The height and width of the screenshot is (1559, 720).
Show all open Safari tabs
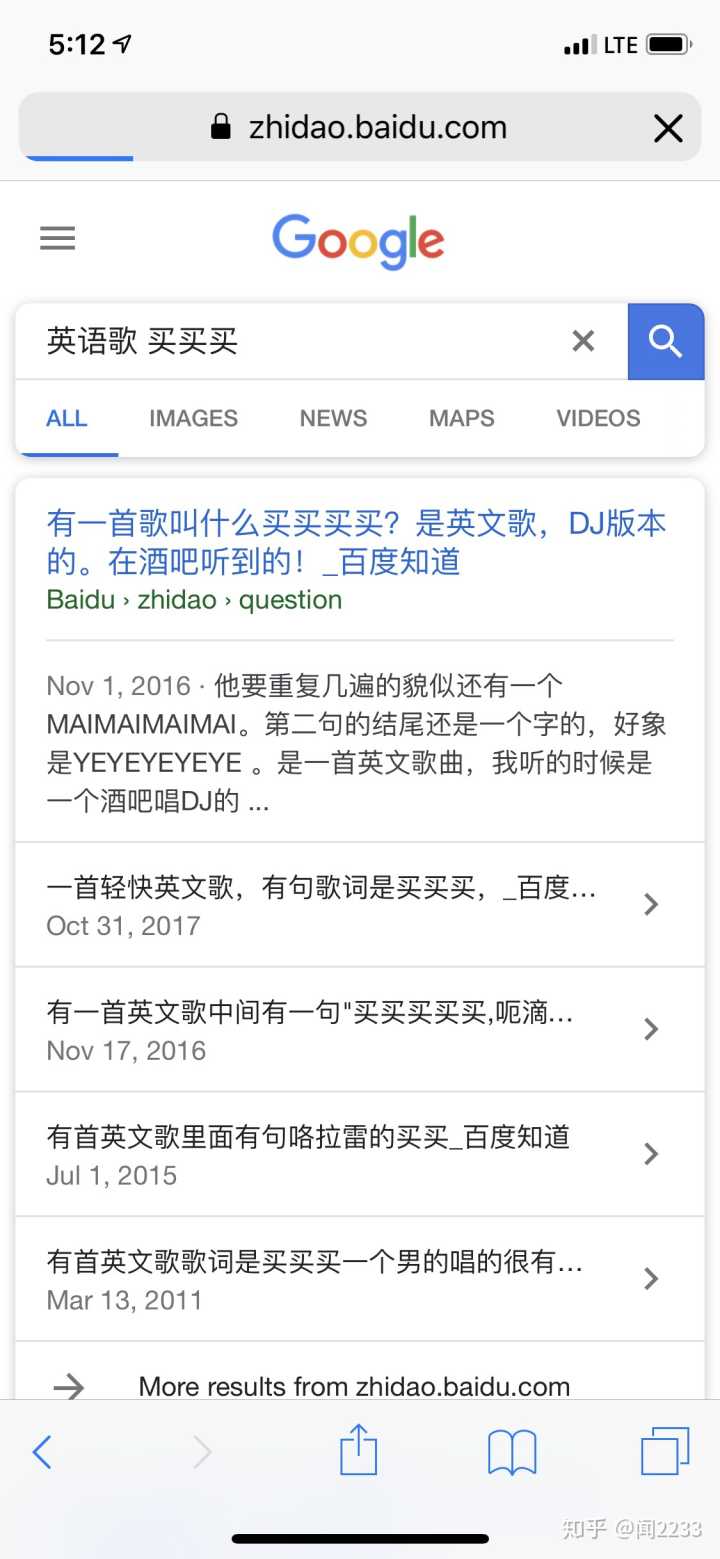(x=665, y=1451)
